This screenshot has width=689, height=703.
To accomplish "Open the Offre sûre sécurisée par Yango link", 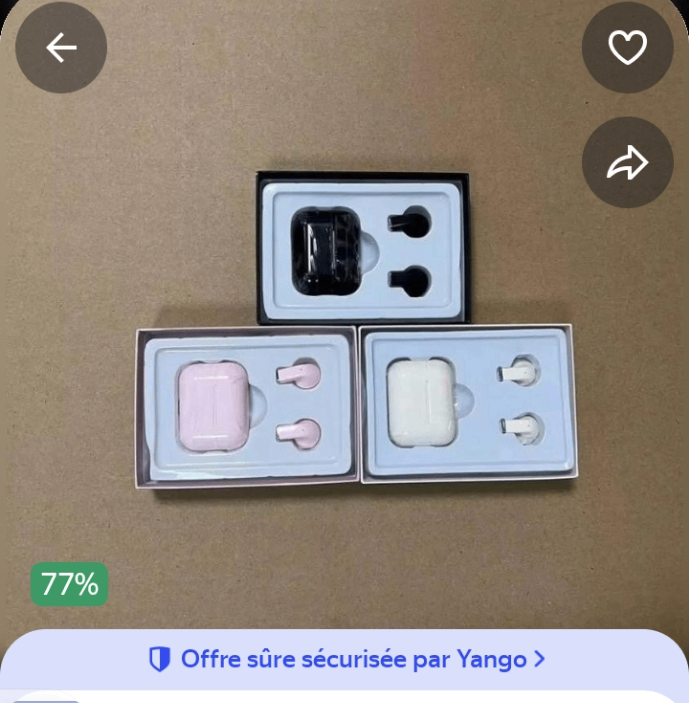I will (x=346, y=659).
